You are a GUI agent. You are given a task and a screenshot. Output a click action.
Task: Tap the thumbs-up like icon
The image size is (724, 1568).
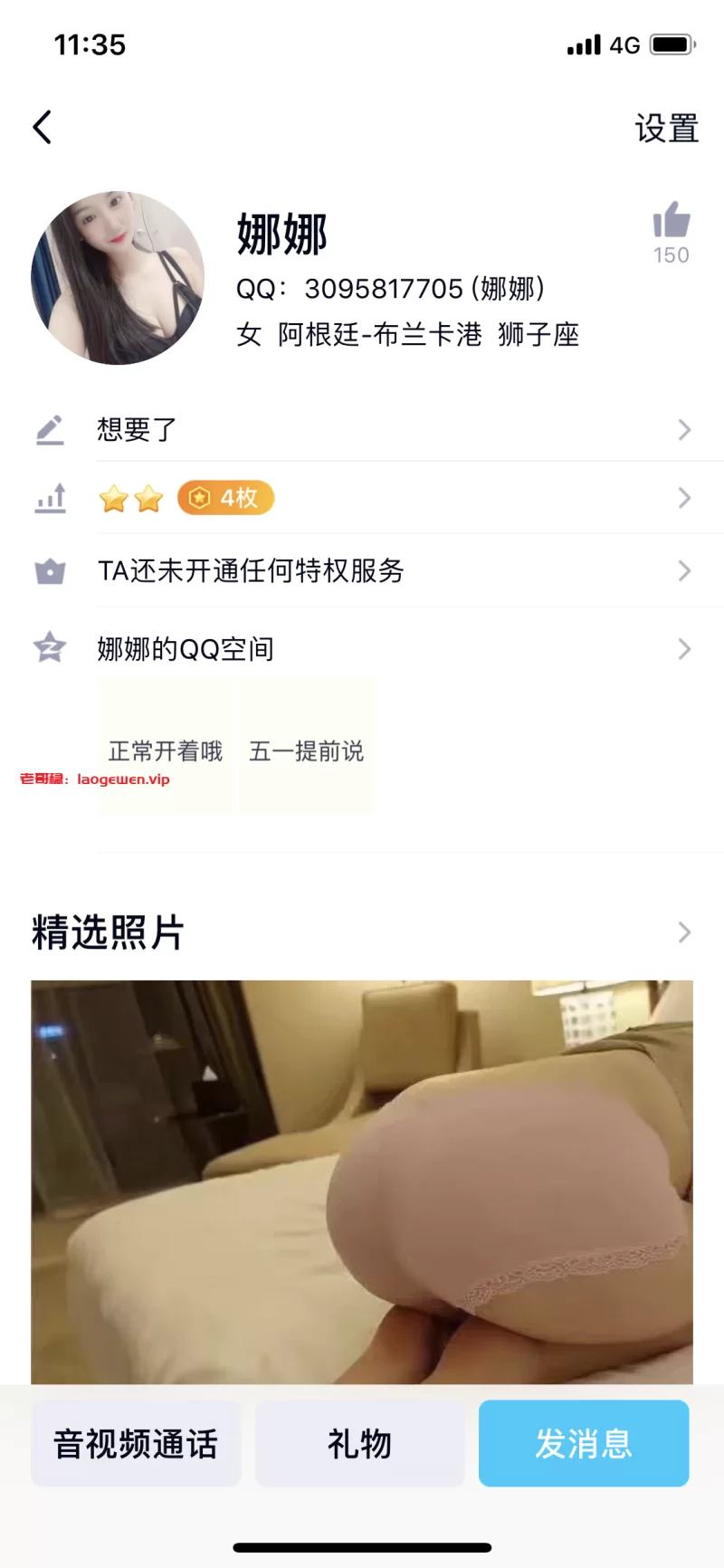click(x=672, y=222)
